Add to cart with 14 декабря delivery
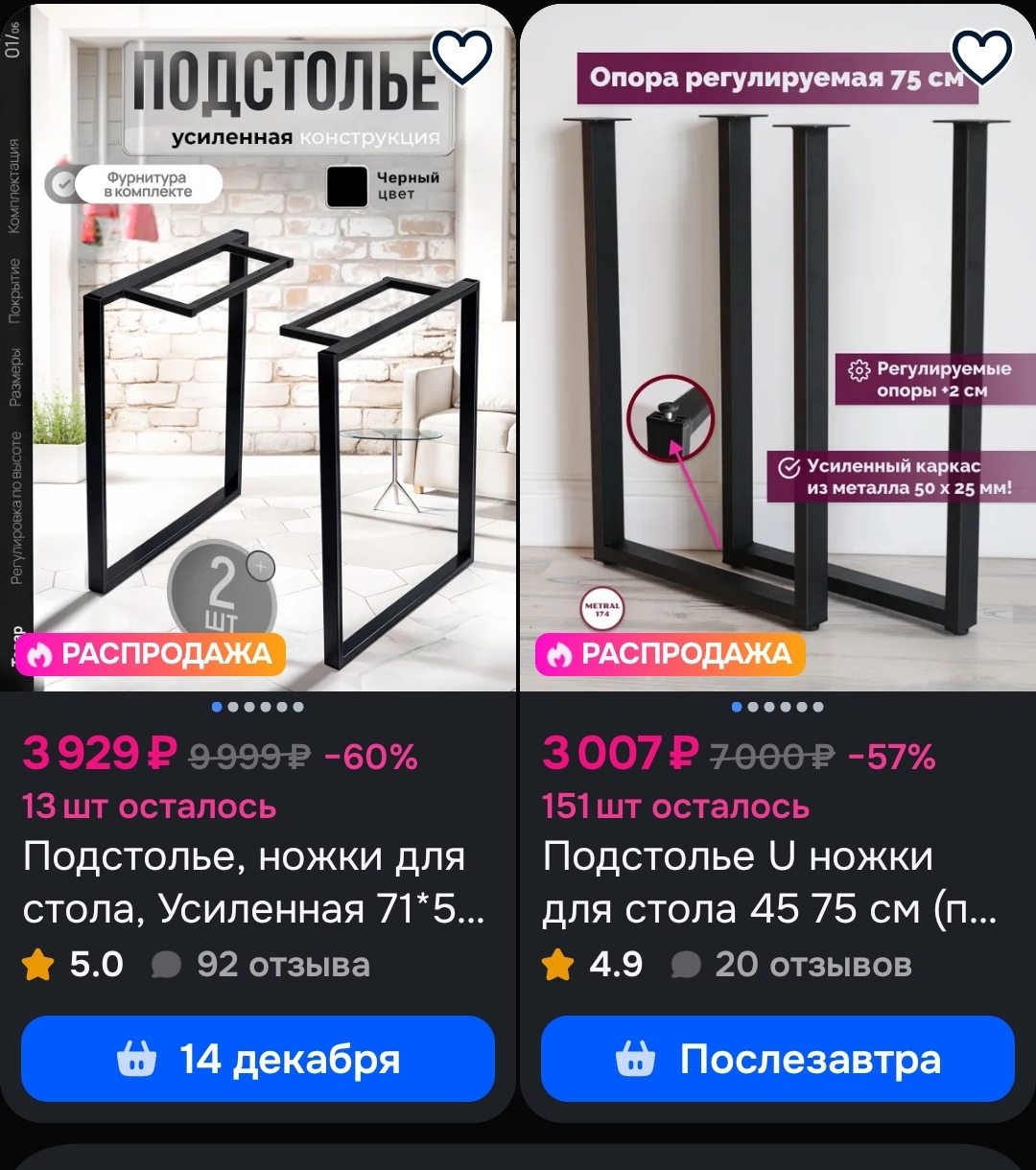This screenshot has height=1170, width=1036. point(258,1060)
